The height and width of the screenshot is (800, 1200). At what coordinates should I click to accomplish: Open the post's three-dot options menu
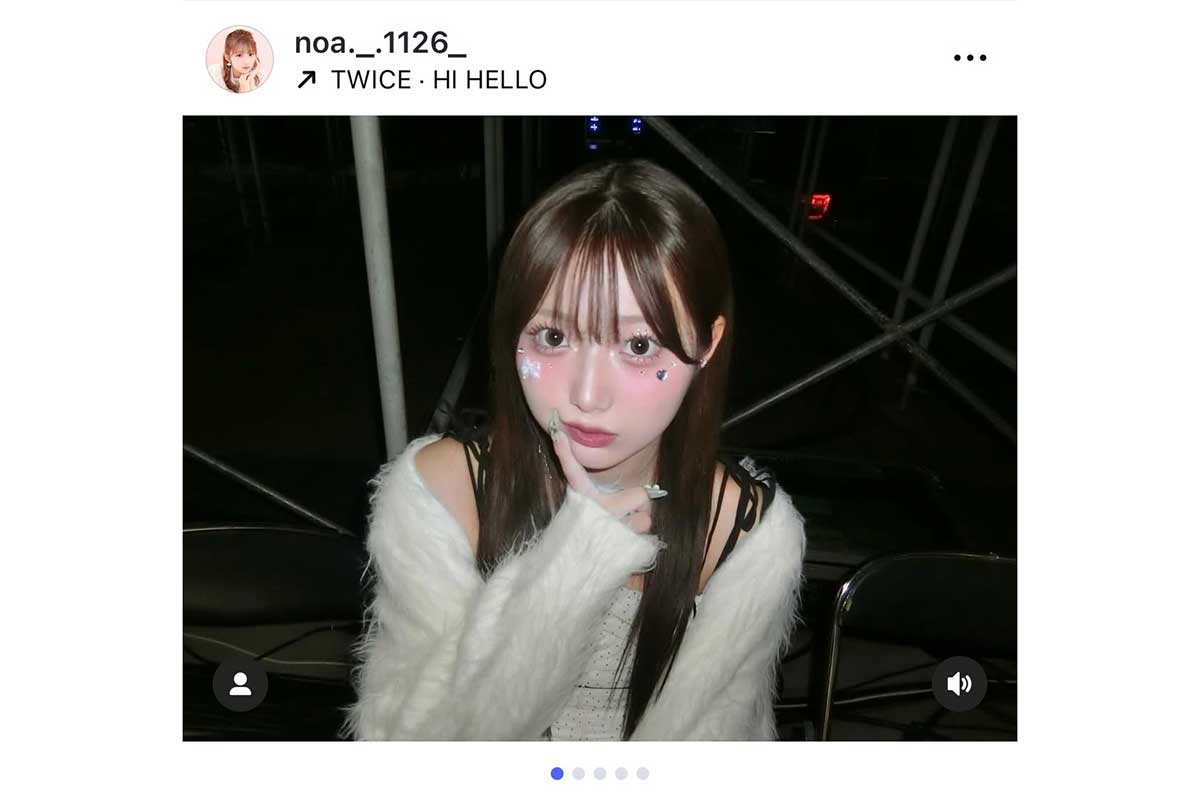tap(969, 58)
